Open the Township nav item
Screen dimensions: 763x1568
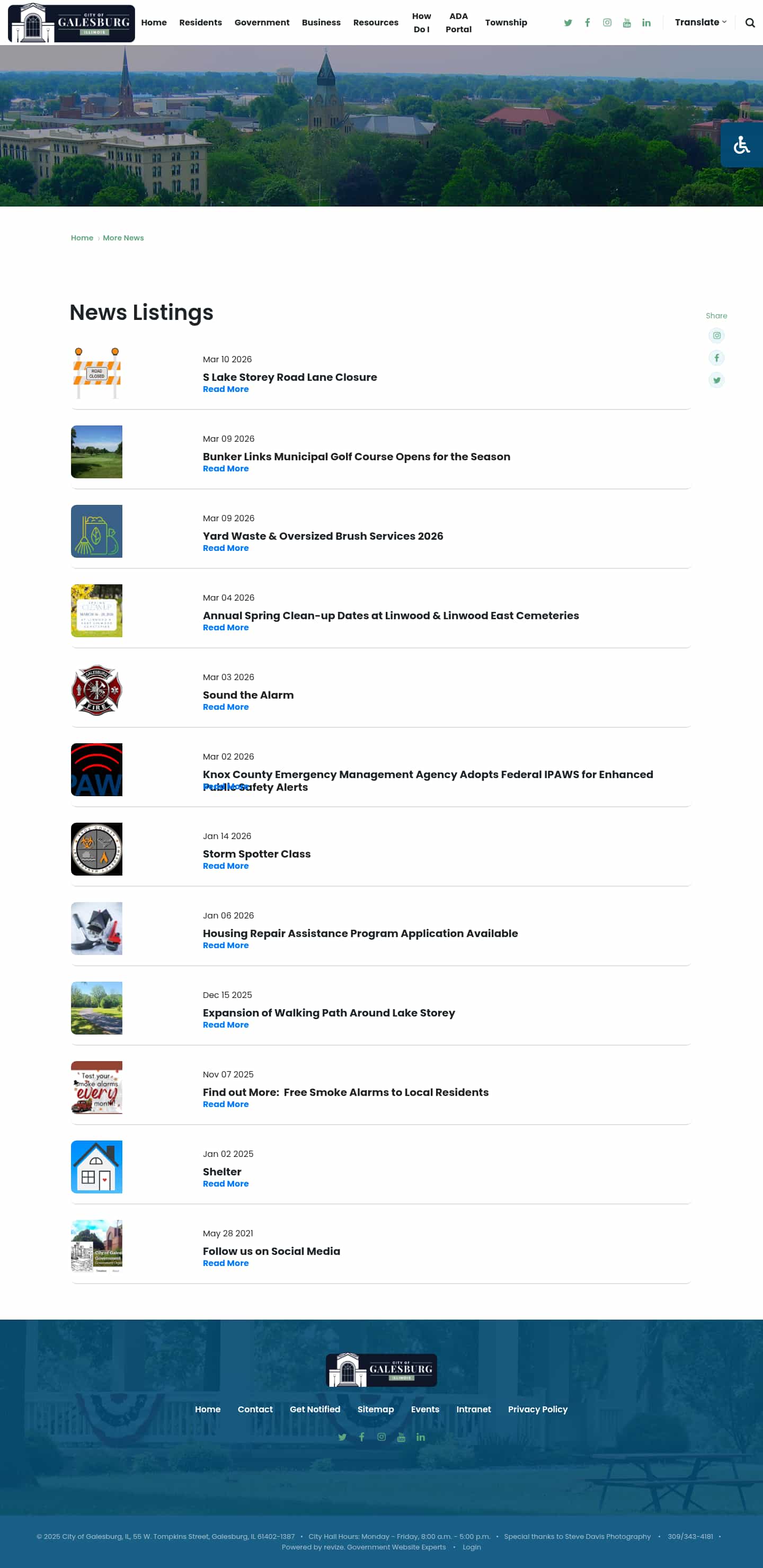pos(505,23)
